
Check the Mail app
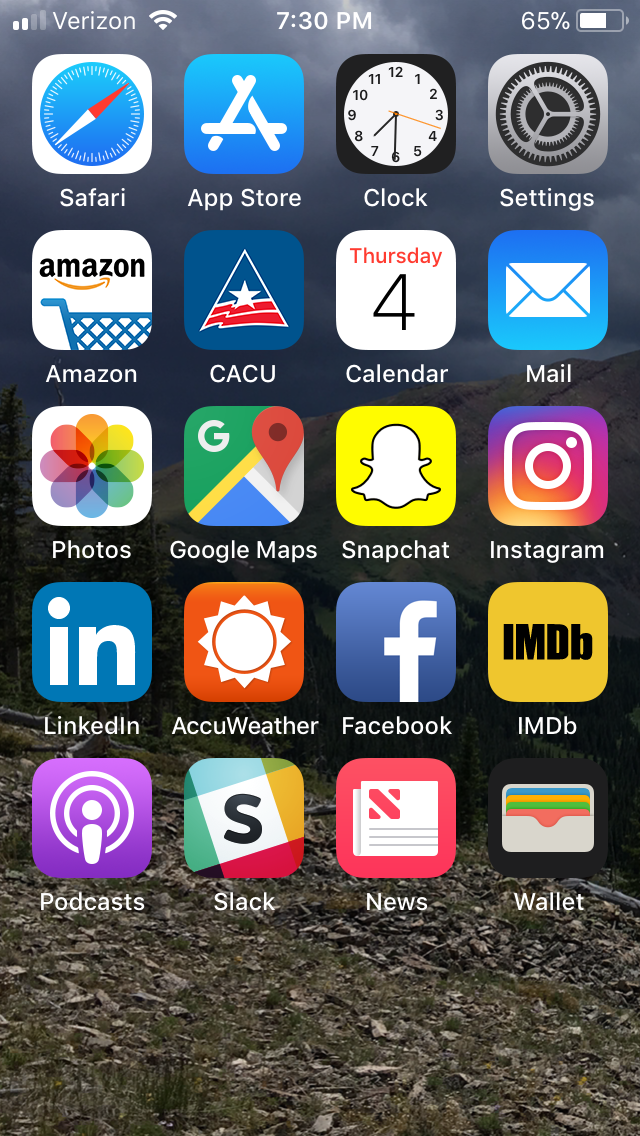[548, 290]
